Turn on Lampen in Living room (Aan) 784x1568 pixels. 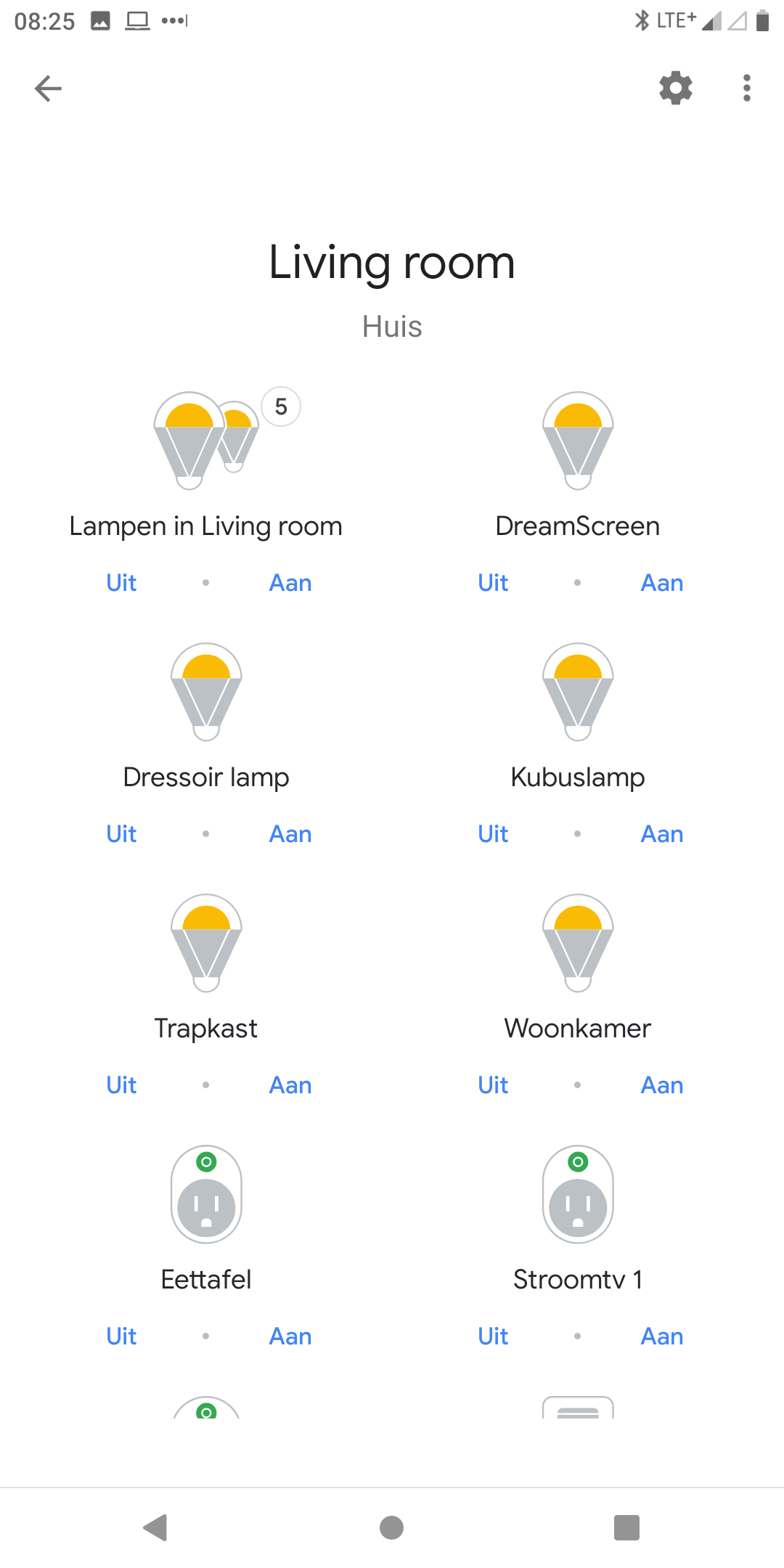click(x=290, y=583)
